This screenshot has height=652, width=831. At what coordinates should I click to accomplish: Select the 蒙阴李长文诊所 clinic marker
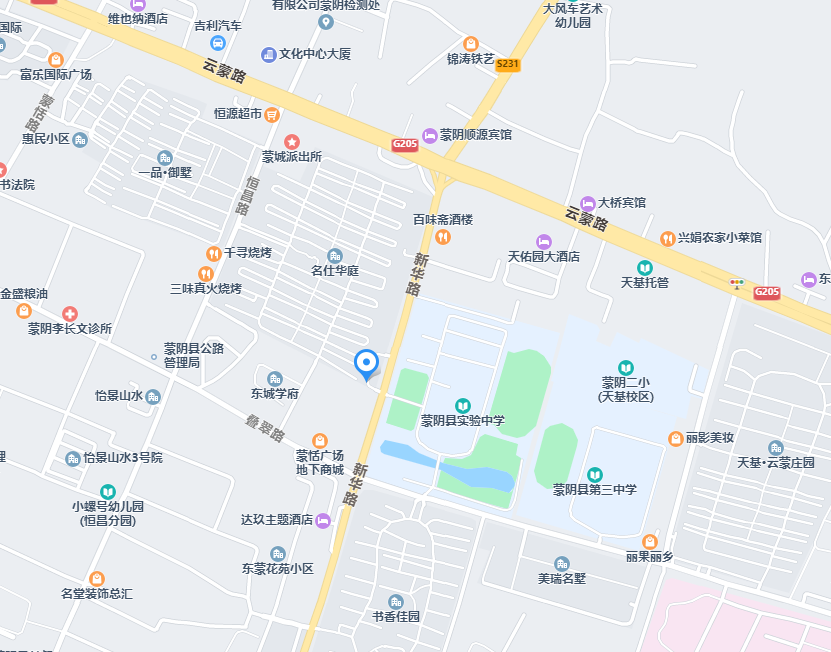[x=69, y=314]
